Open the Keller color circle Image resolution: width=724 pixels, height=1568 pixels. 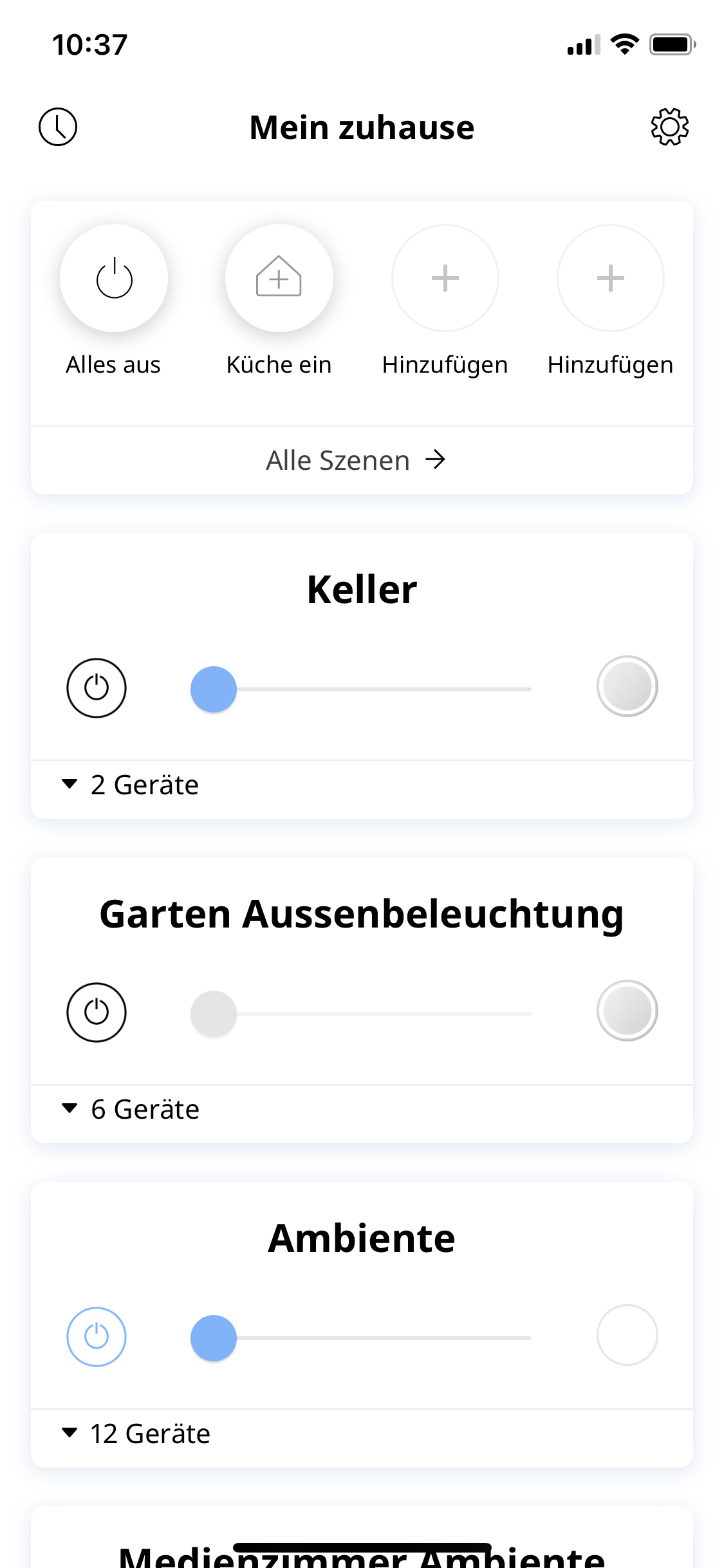pyautogui.click(x=627, y=686)
